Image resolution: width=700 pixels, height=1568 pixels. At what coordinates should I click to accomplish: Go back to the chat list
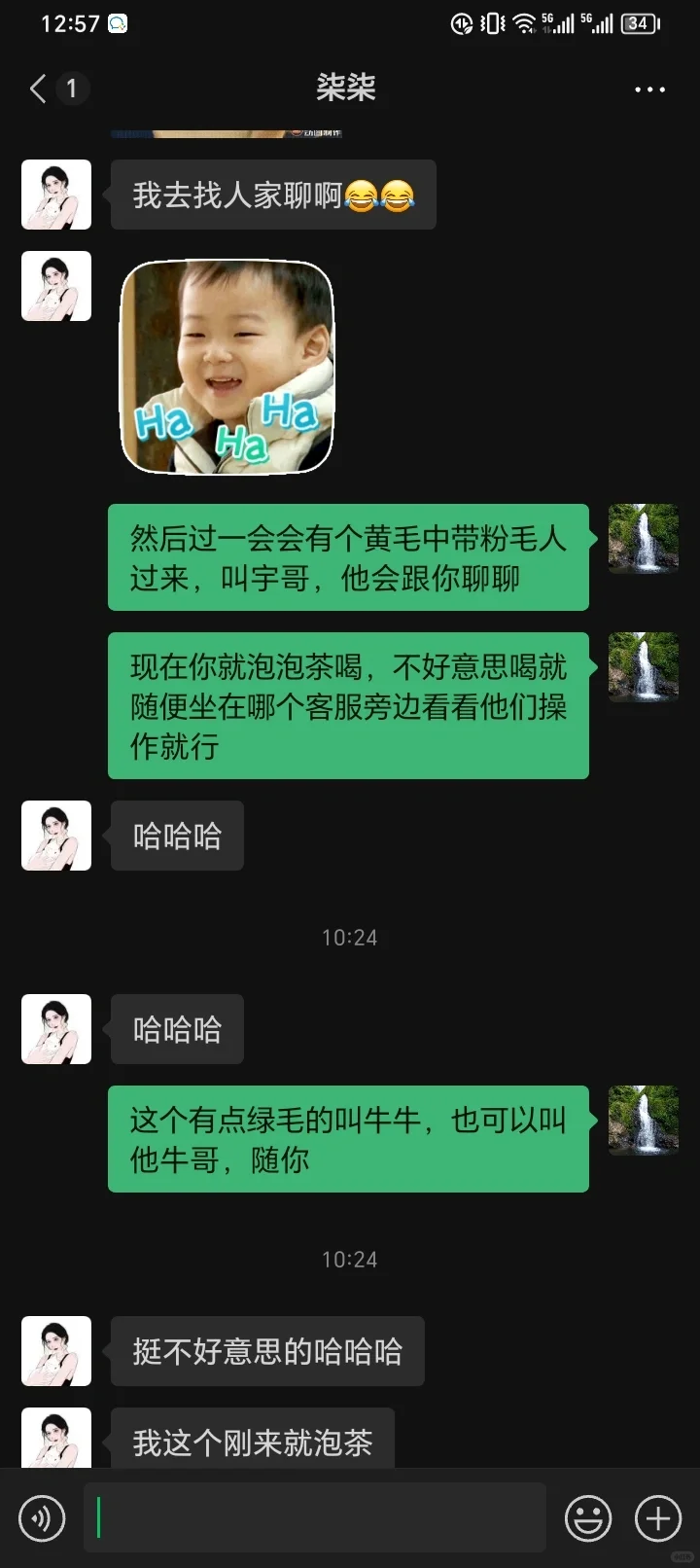pyautogui.click(x=39, y=89)
